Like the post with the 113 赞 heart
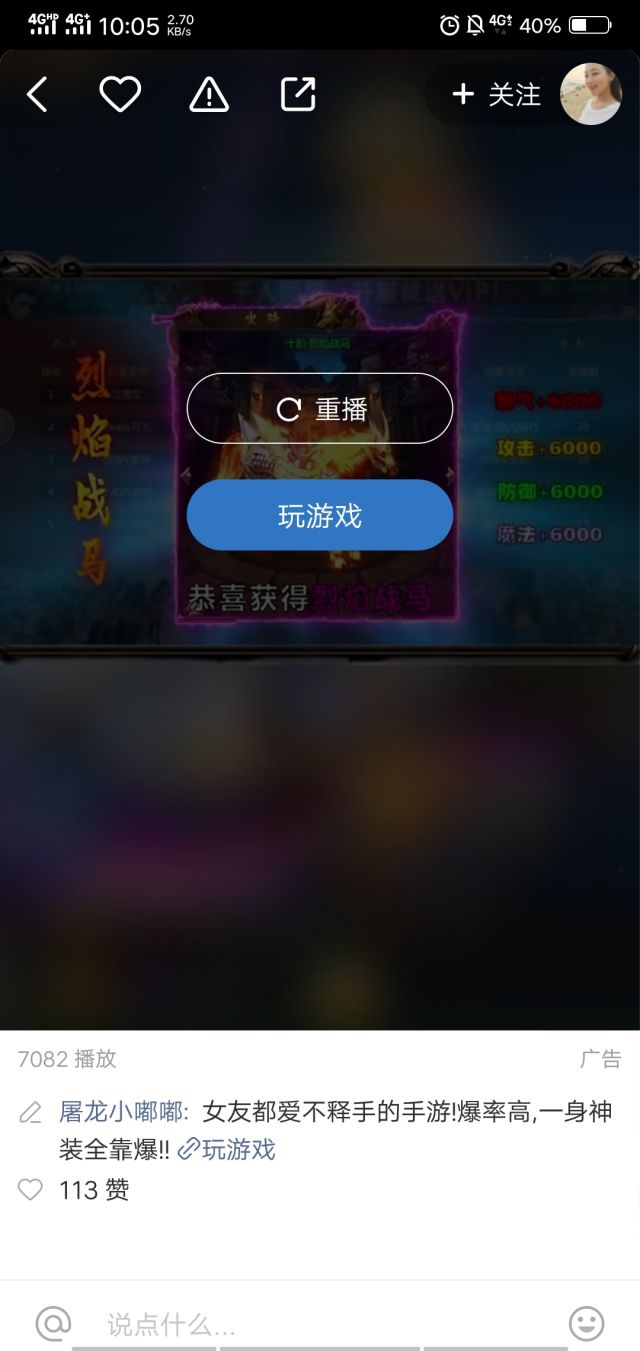640x1351 pixels. pos(32,1190)
